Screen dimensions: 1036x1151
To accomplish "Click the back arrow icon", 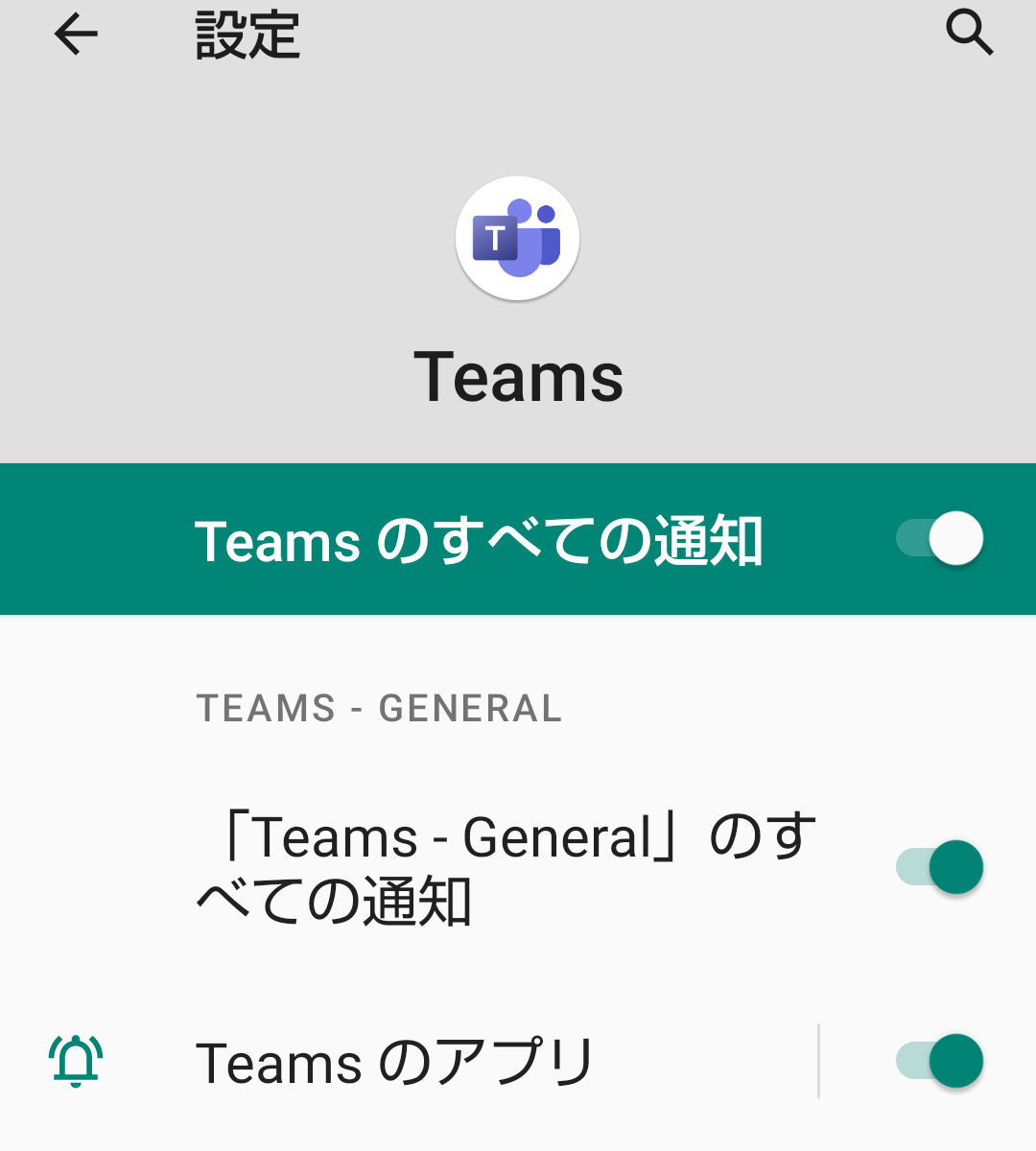I will tap(75, 35).
